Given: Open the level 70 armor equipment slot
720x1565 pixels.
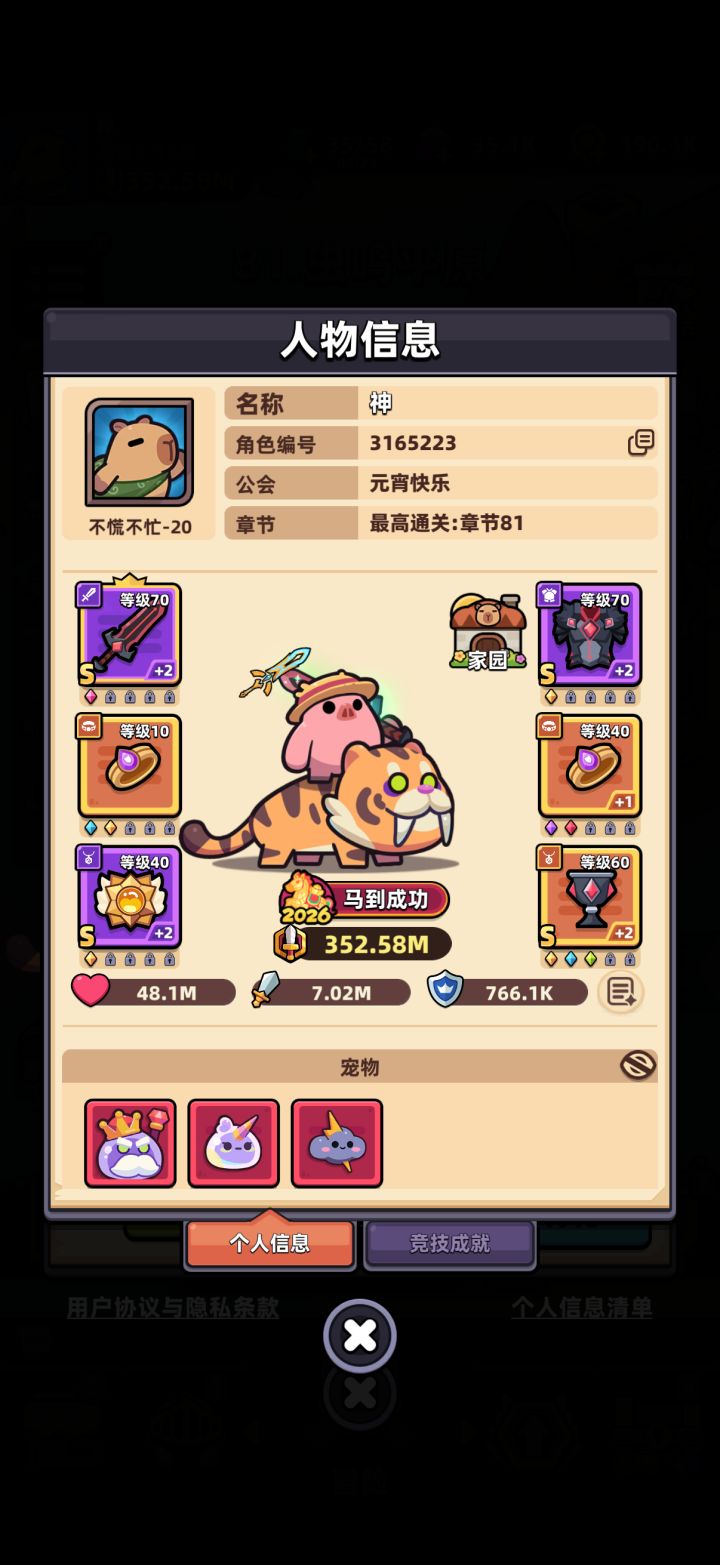Looking at the screenshot, I should [x=589, y=635].
